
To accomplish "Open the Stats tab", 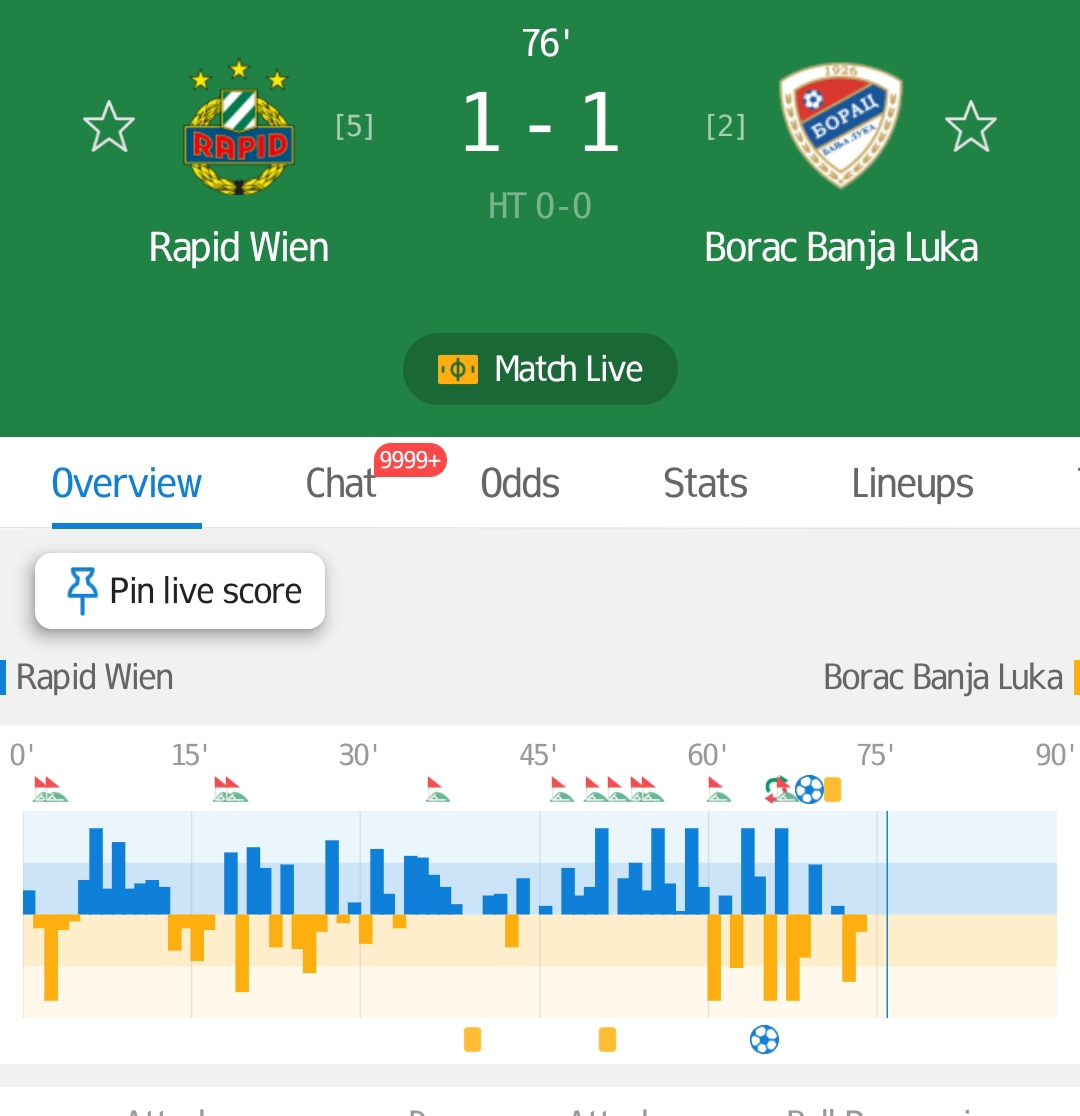I will pos(705,483).
